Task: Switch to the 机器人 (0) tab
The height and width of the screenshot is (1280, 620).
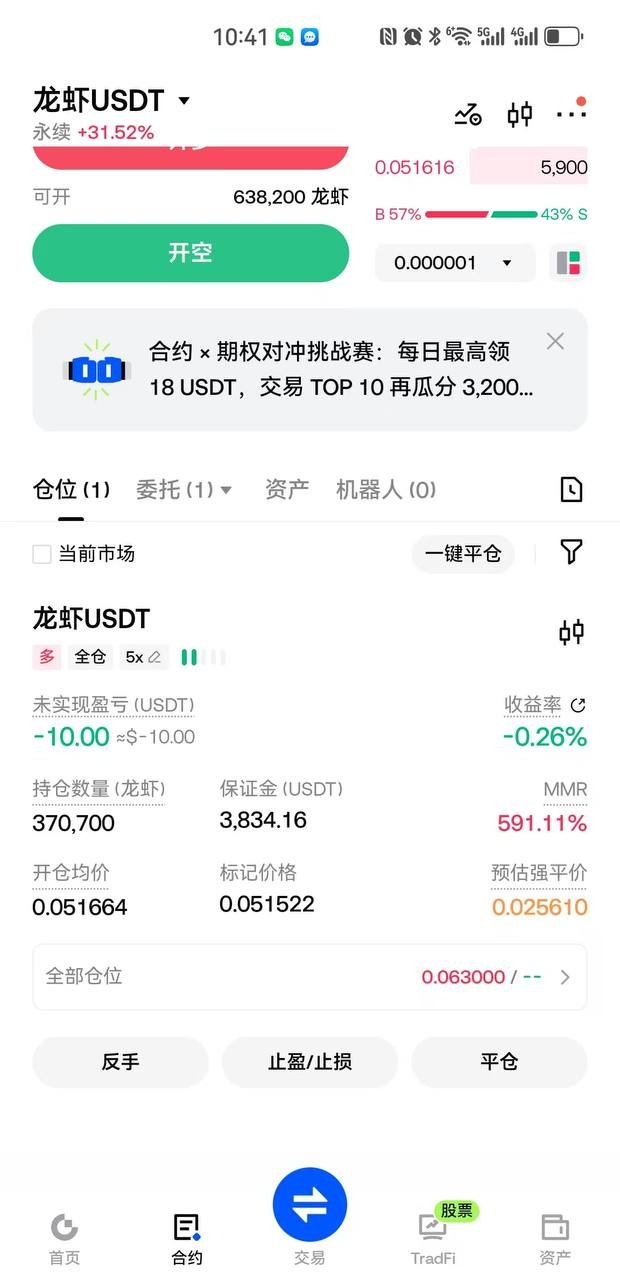Action: tap(386, 490)
